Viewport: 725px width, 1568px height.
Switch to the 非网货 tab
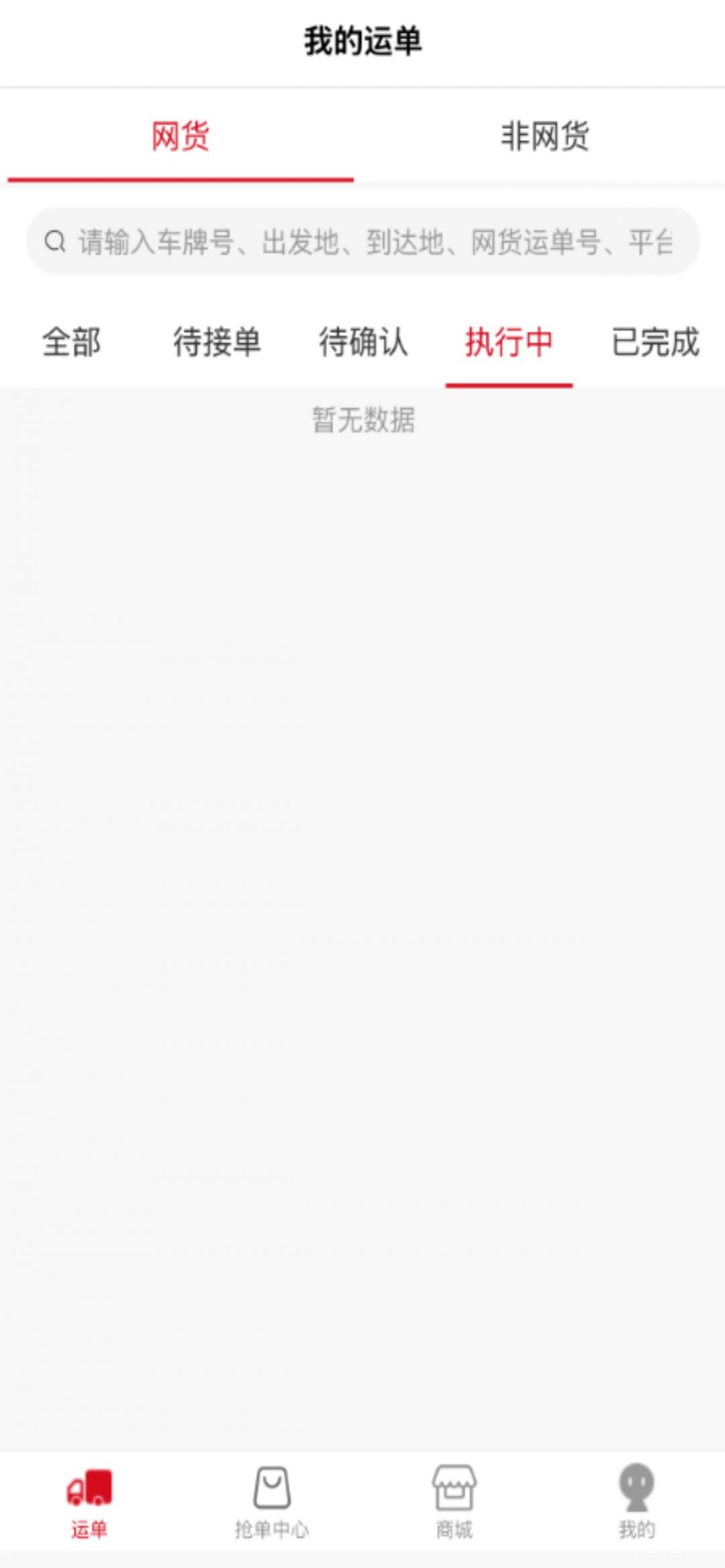coord(544,136)
